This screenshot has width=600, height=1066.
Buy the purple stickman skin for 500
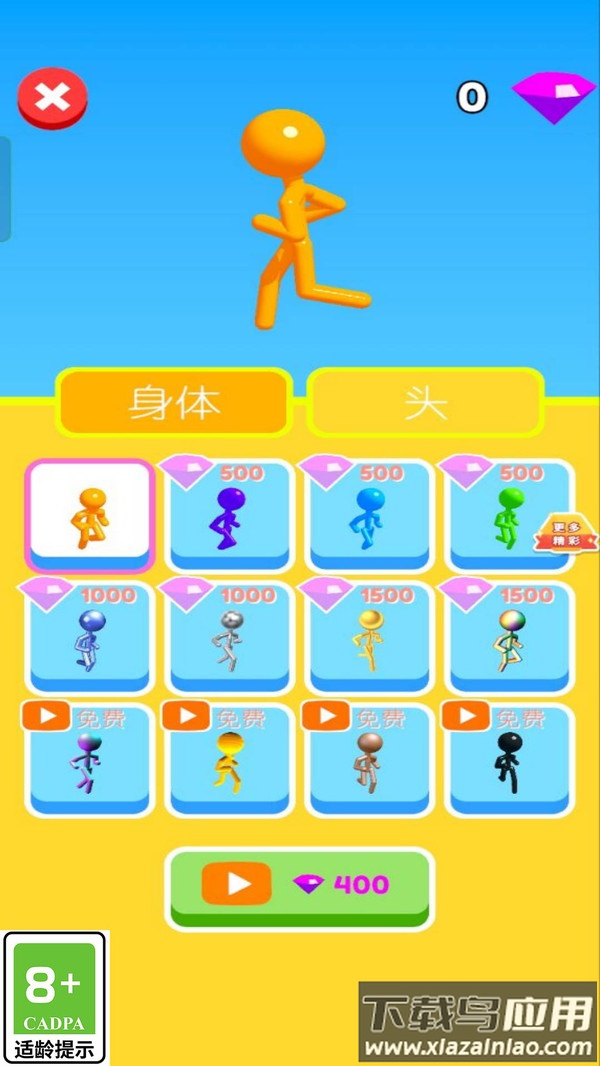[230, 517]
